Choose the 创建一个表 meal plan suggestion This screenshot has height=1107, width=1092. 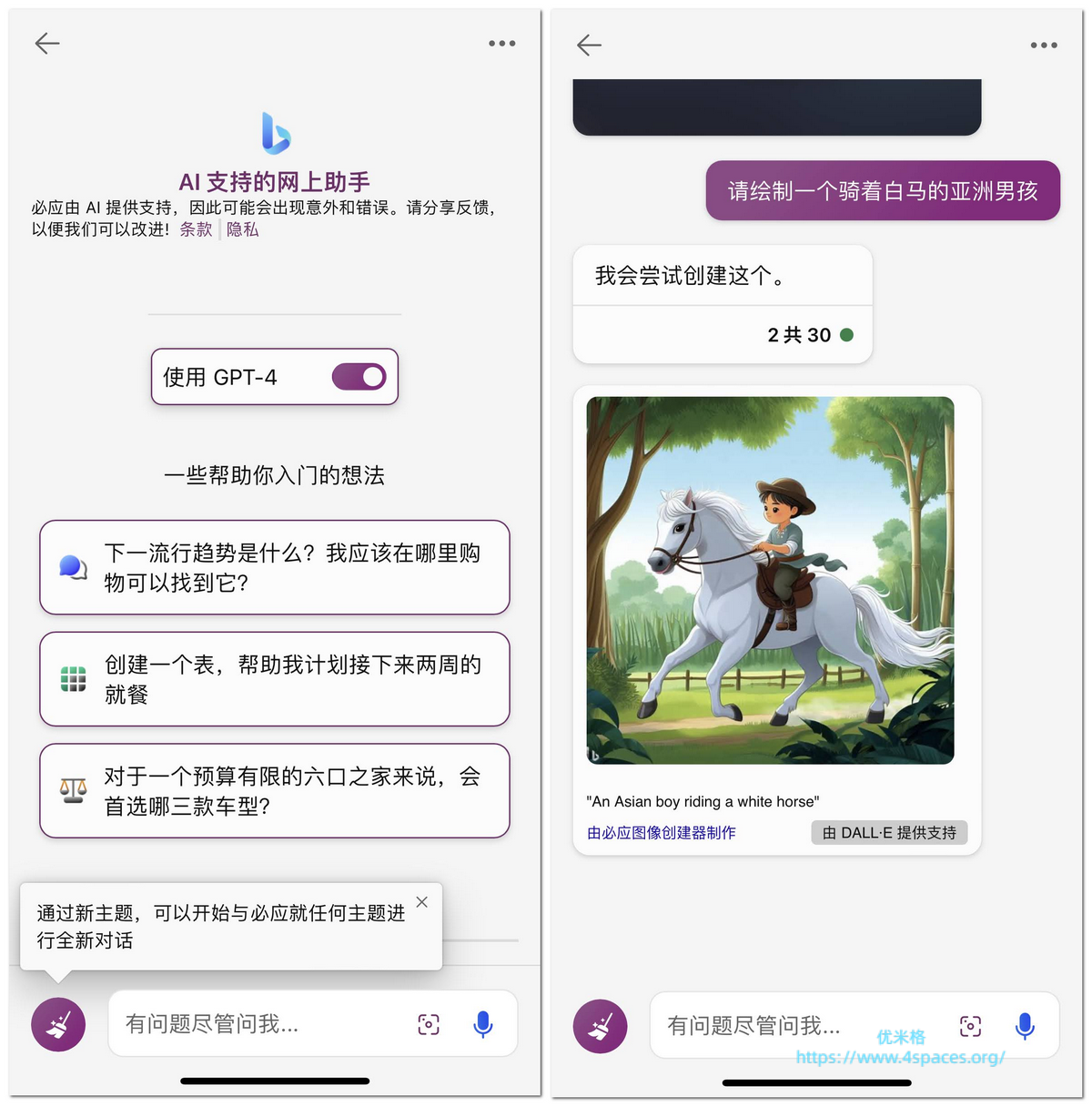(275, 679)
